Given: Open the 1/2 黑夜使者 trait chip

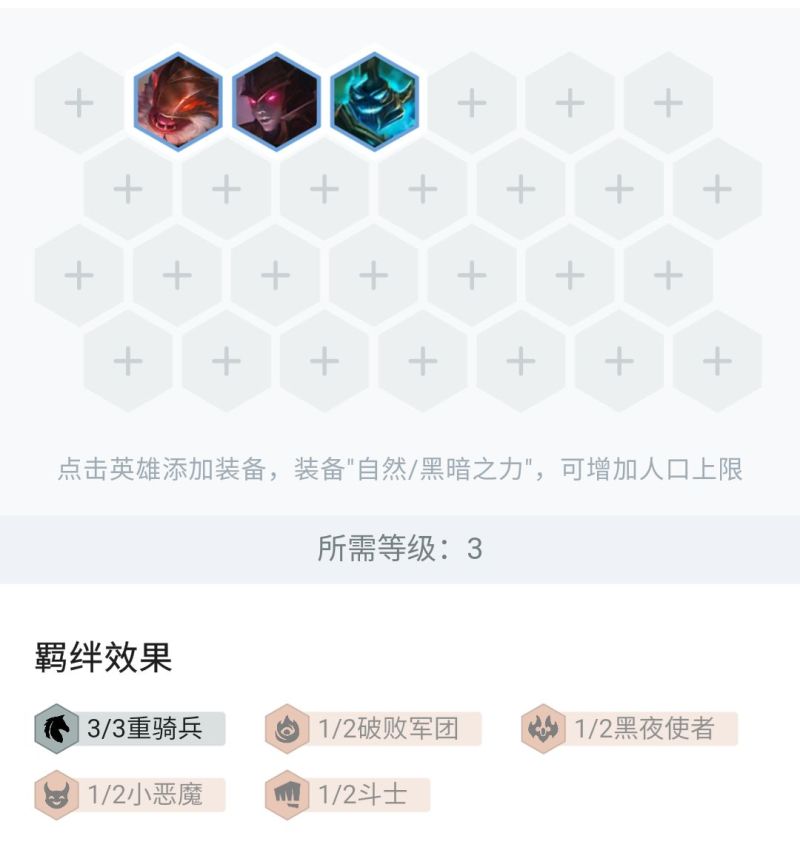Looking at the screenshot, I should click(630, 729).
